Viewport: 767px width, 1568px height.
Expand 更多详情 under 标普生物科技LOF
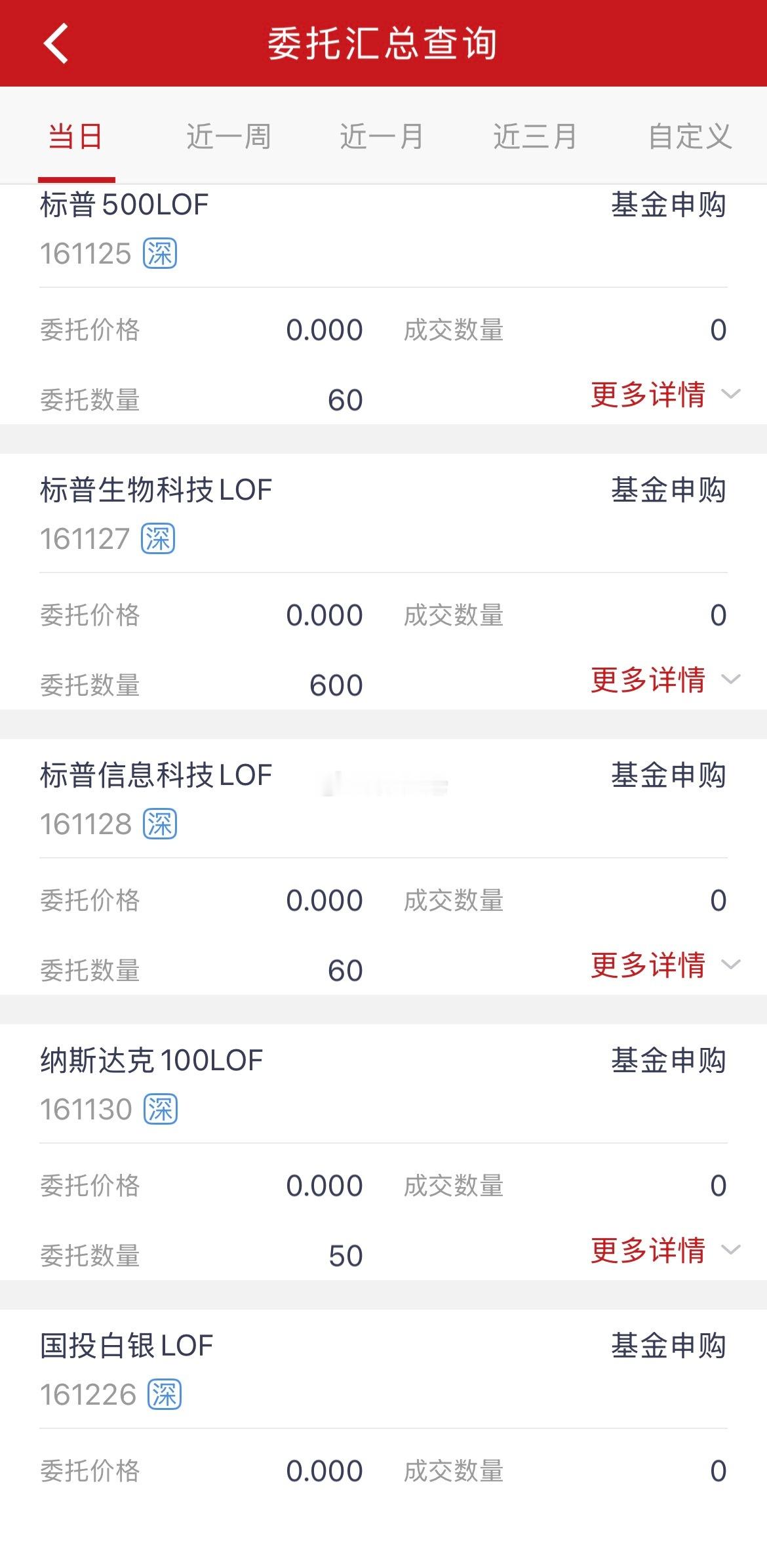pos(649,681)
